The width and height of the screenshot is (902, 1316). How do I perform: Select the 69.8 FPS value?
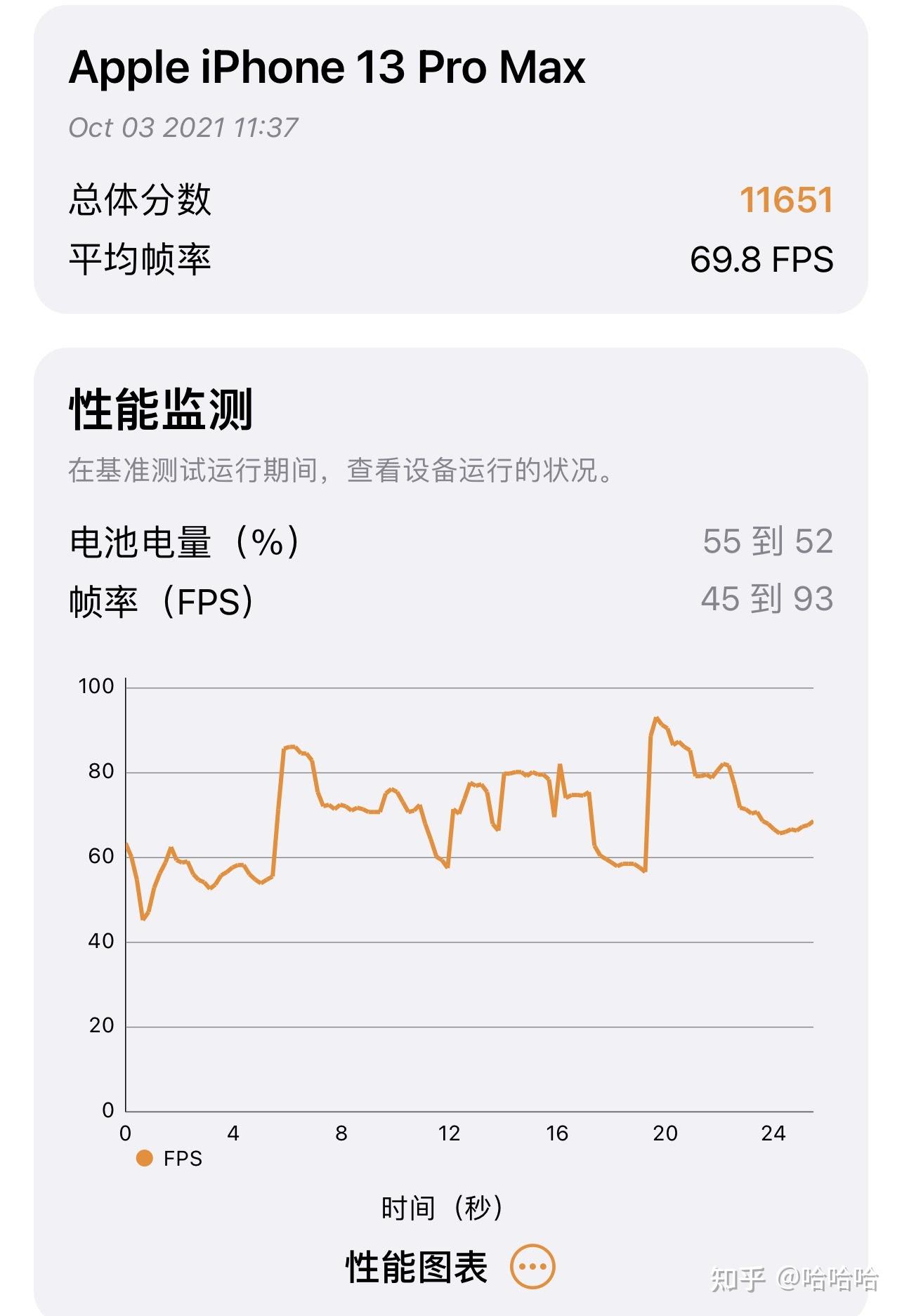pos(761,259)
